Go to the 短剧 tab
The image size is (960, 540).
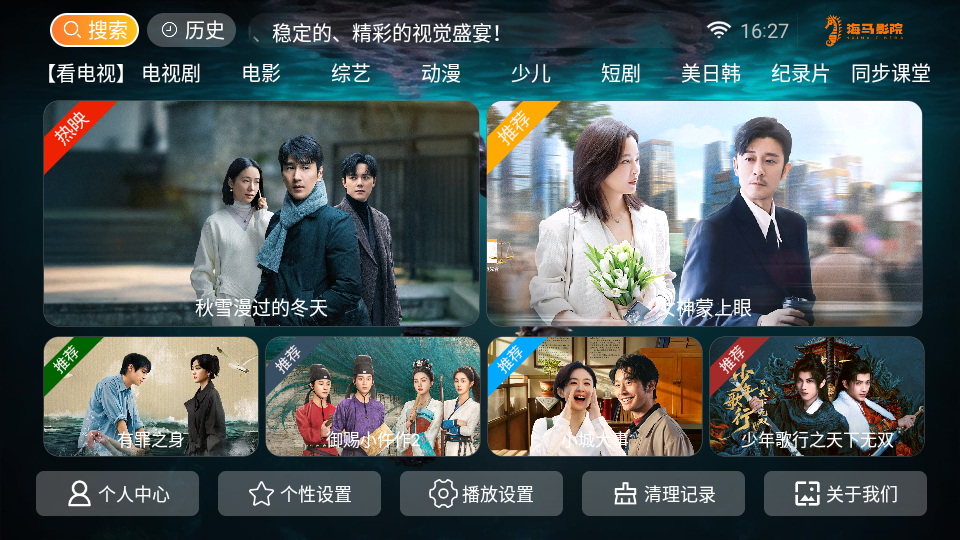(x=621, y=73)
